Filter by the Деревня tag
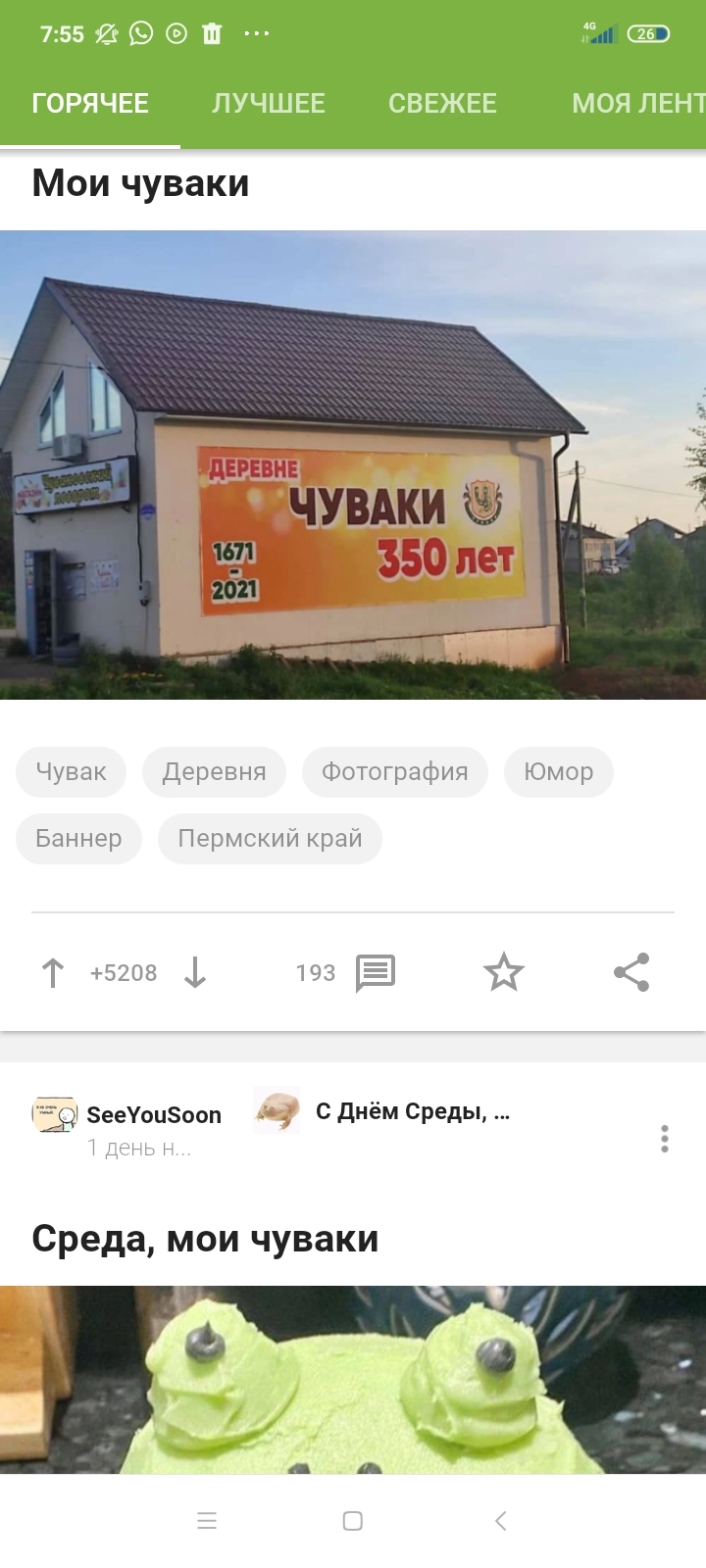Image resolution: width=706 pixels, height=1568 pixels. click(x=214, y=771)
